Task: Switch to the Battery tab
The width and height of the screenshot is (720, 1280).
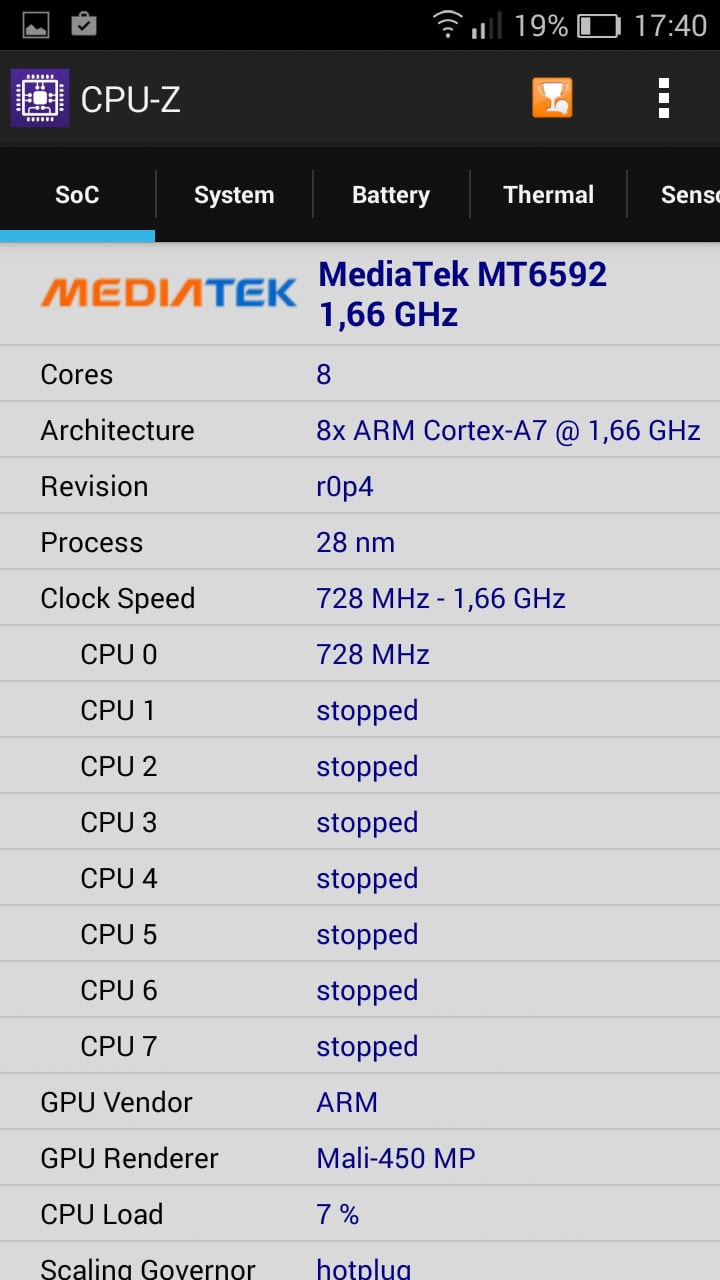Action: pos(391,195)
